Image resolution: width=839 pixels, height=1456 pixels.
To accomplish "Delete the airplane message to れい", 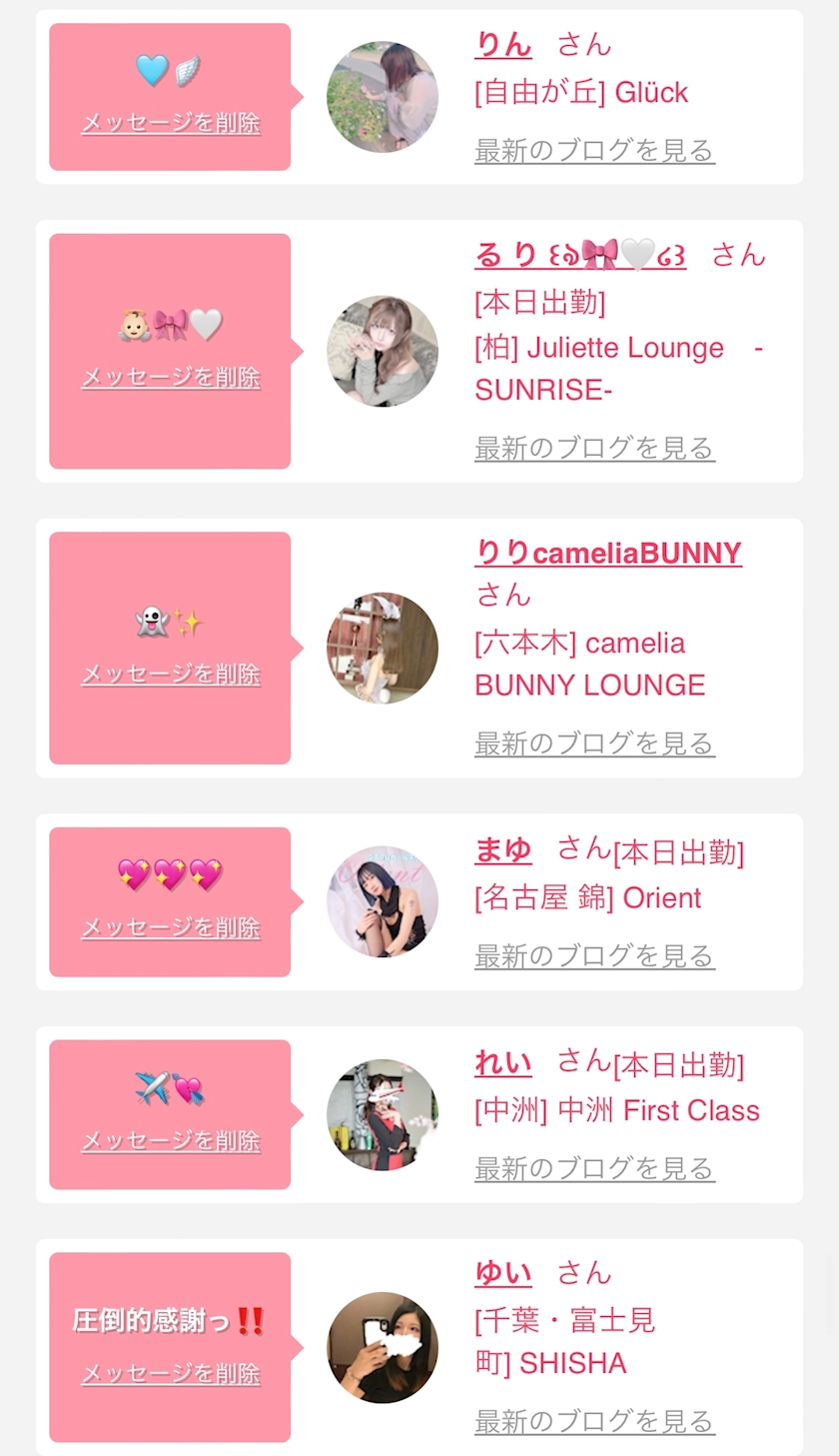I will pyautogui.click(x=171, y=1140).
